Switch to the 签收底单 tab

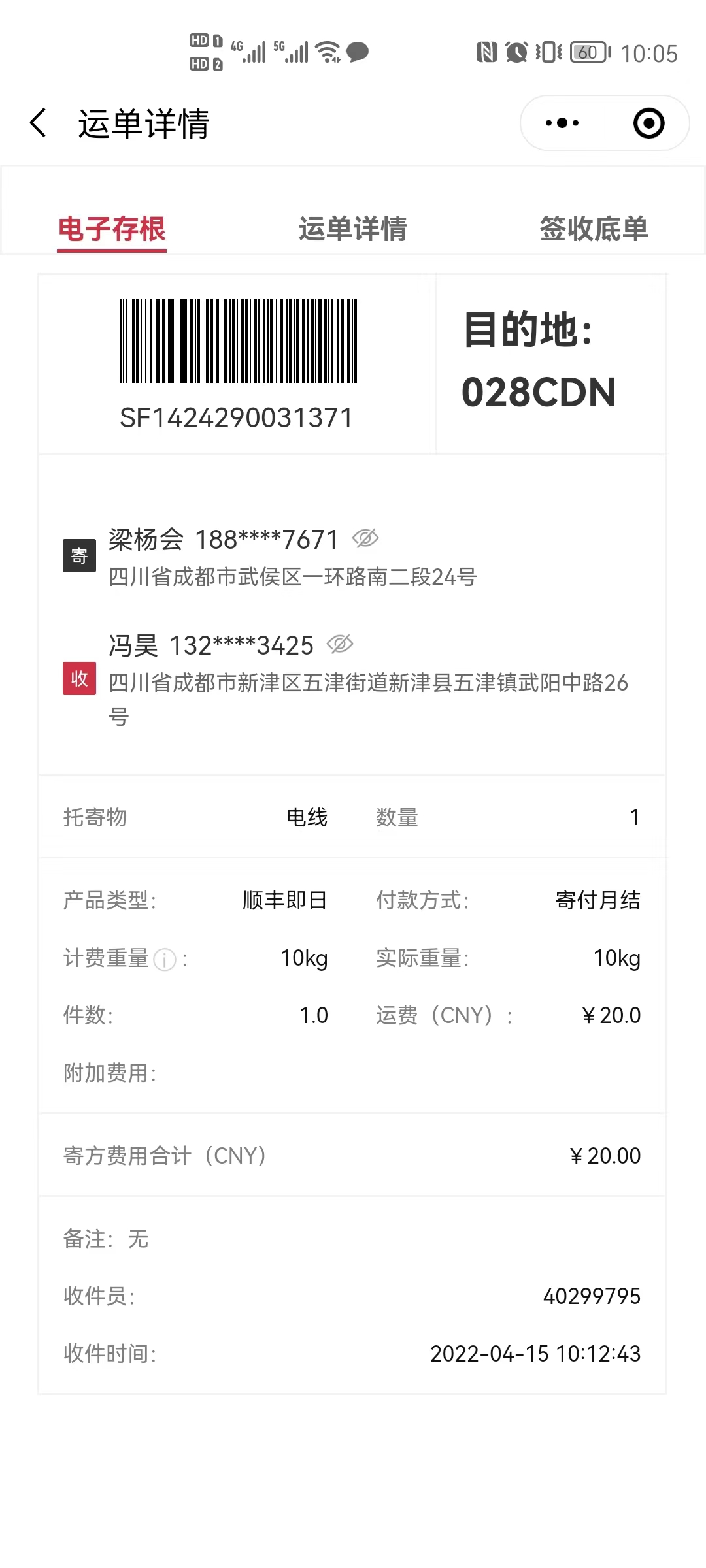[594, 229]
